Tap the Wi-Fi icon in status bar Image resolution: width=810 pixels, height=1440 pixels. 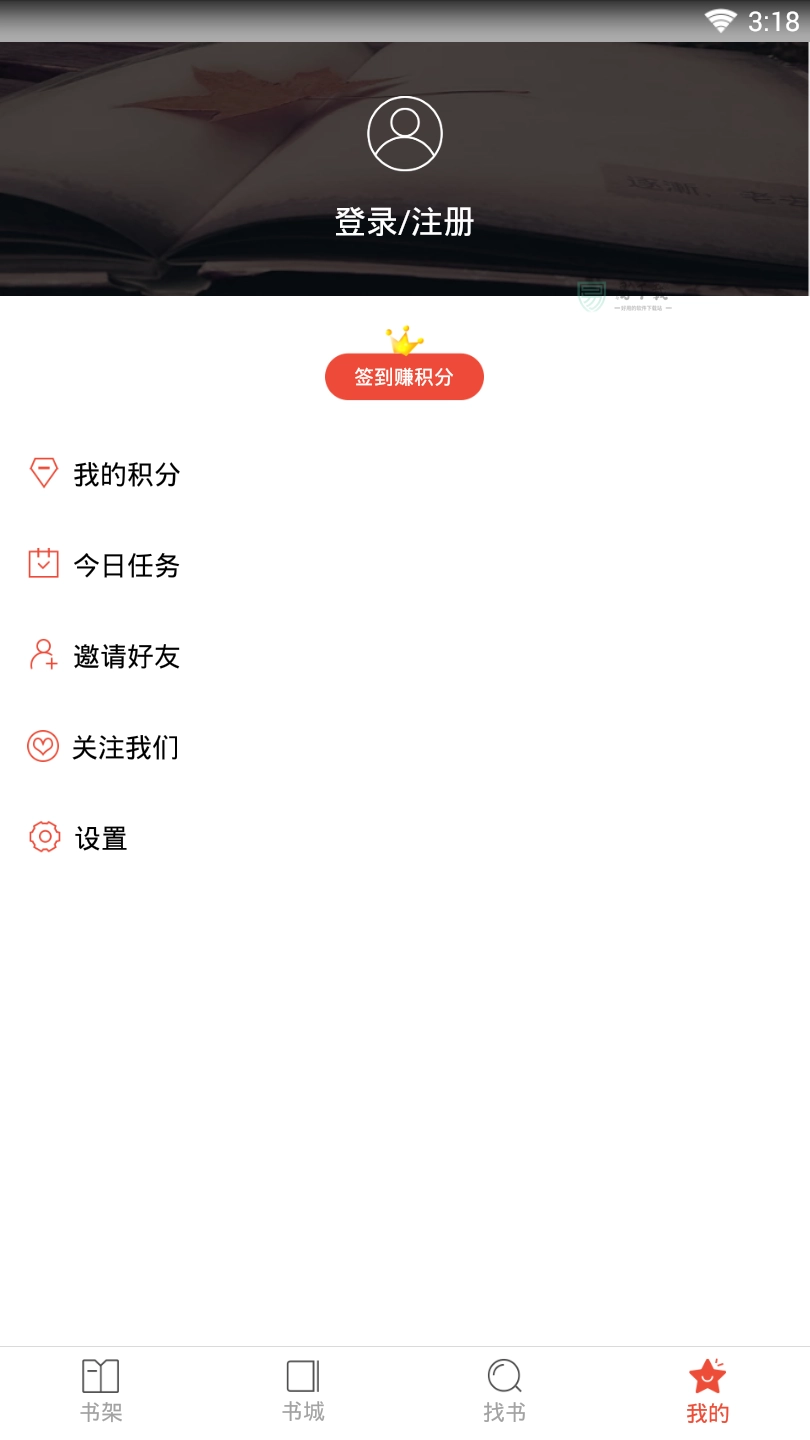point(719,18)
